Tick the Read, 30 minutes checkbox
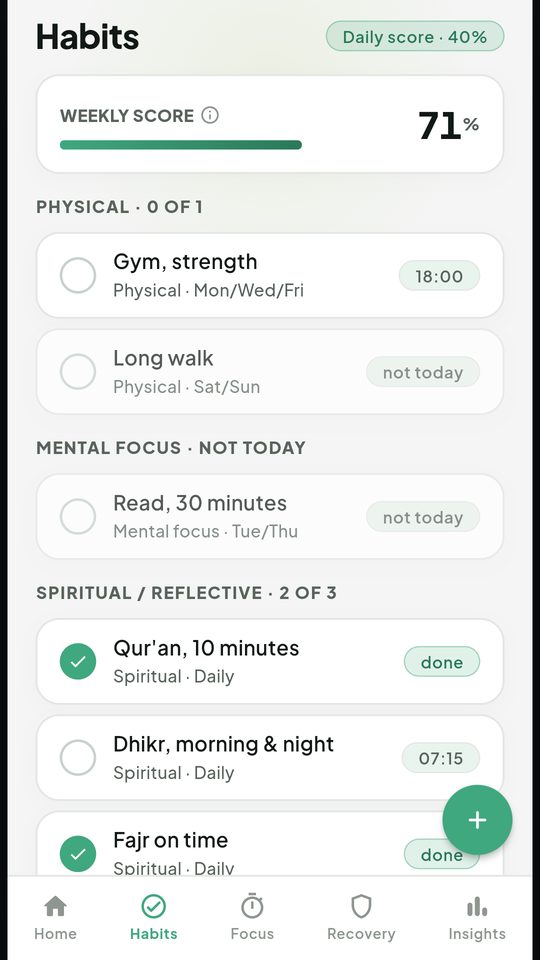 tap(78, 516)
